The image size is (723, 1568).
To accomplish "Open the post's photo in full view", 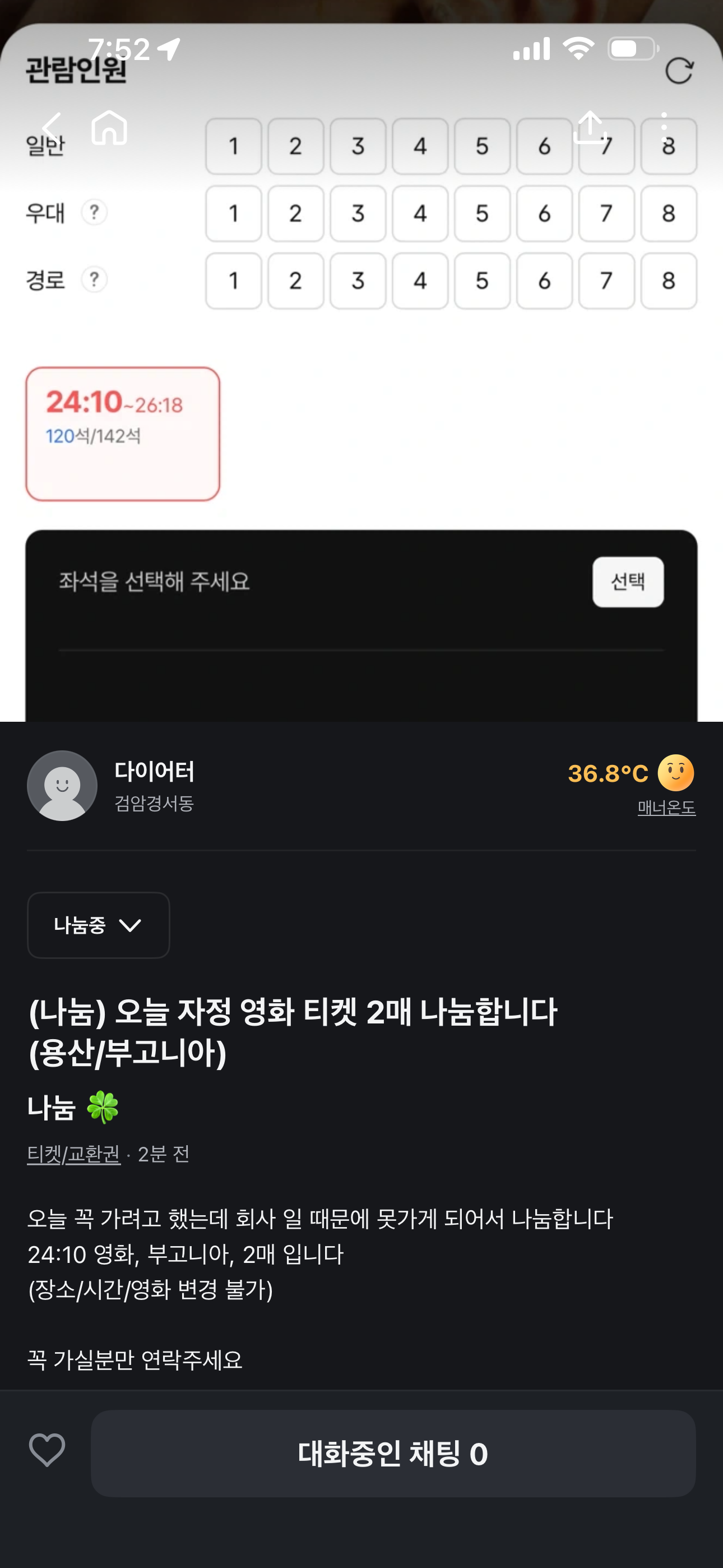I will [x=361, y=426].
